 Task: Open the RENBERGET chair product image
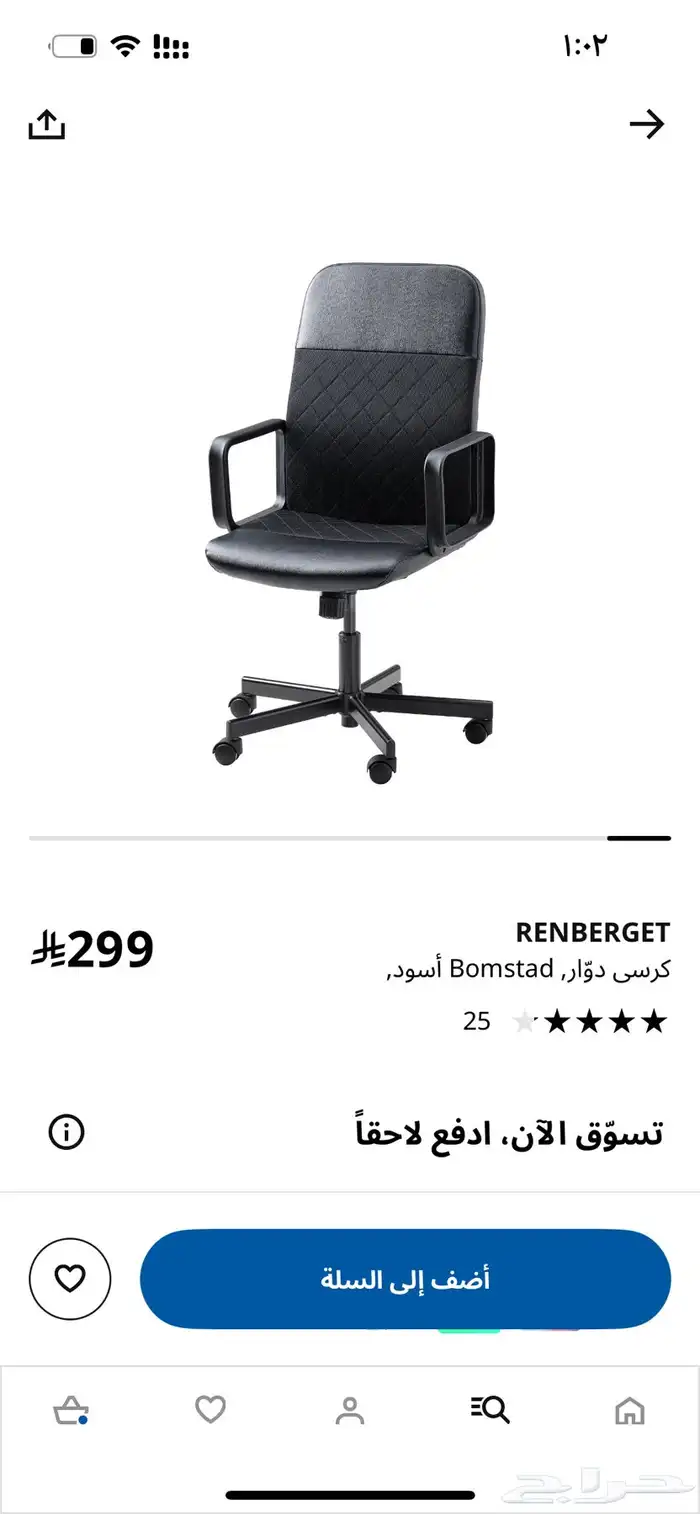coord(350,520)
